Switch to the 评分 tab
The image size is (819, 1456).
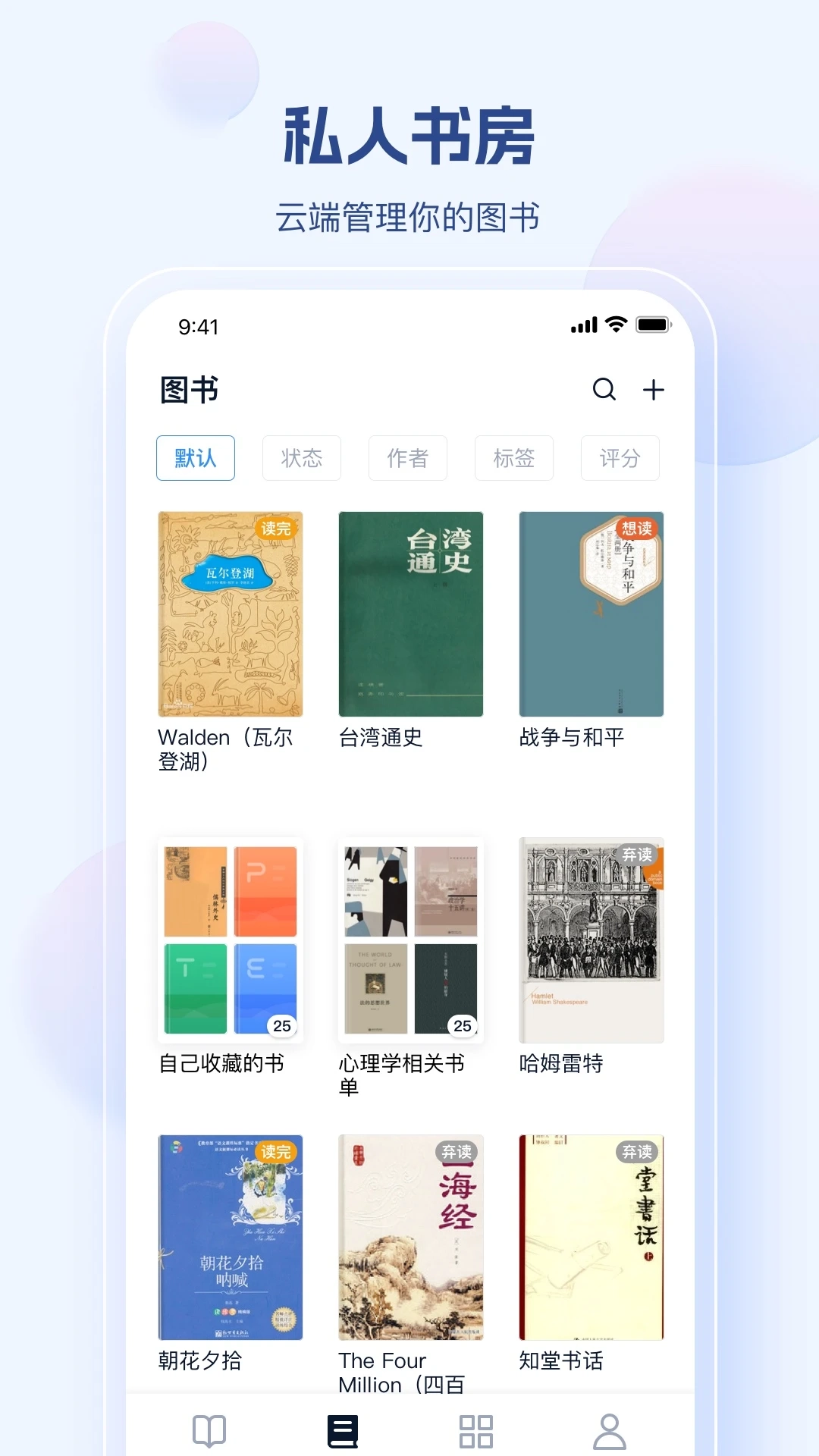point(620,458)
